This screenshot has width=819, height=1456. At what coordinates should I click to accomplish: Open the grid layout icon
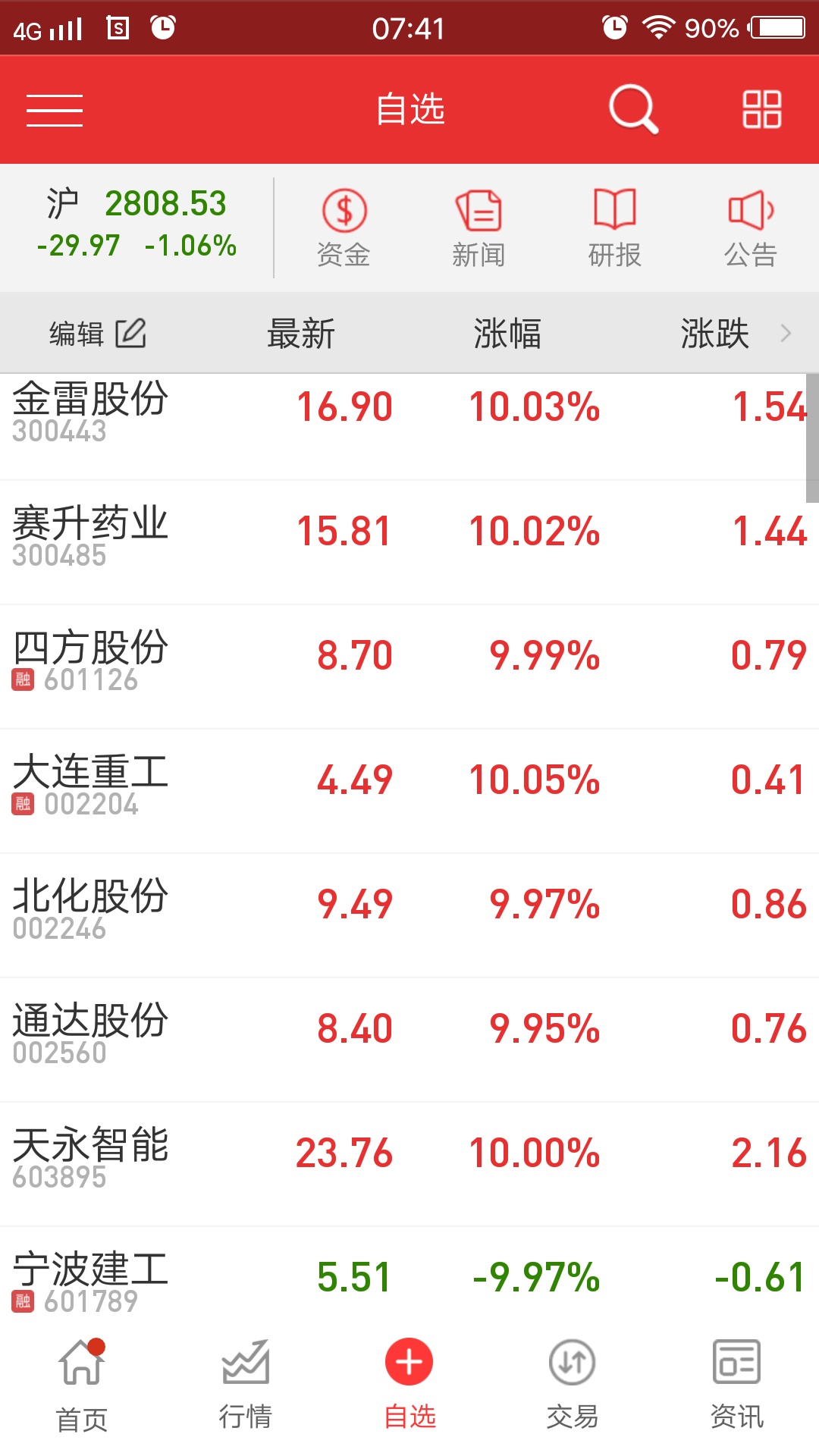[x=761, y=110]
